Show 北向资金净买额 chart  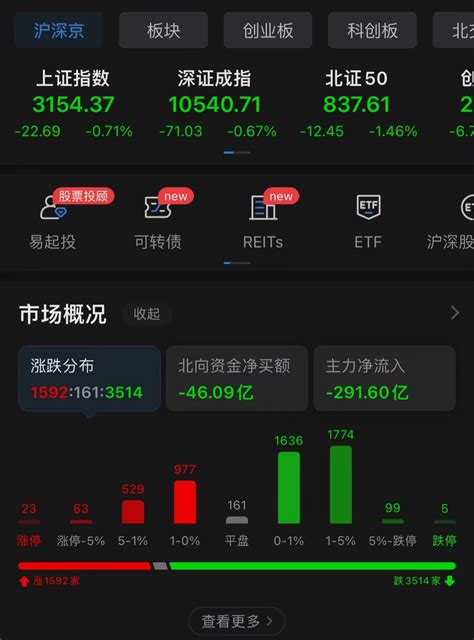(237, 378)
